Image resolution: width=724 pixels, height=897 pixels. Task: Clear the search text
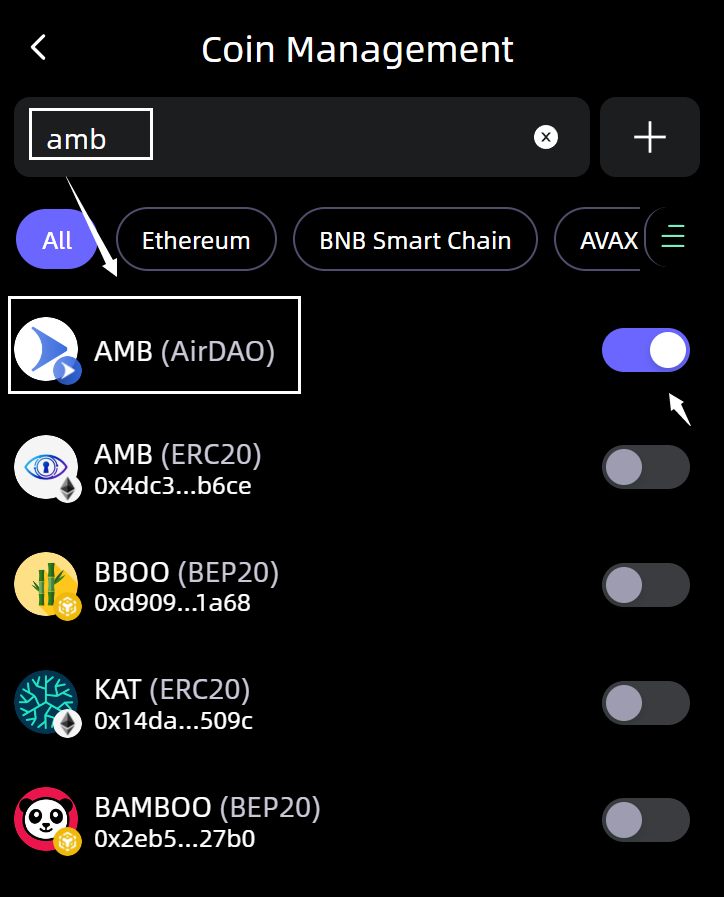(546, 137)
